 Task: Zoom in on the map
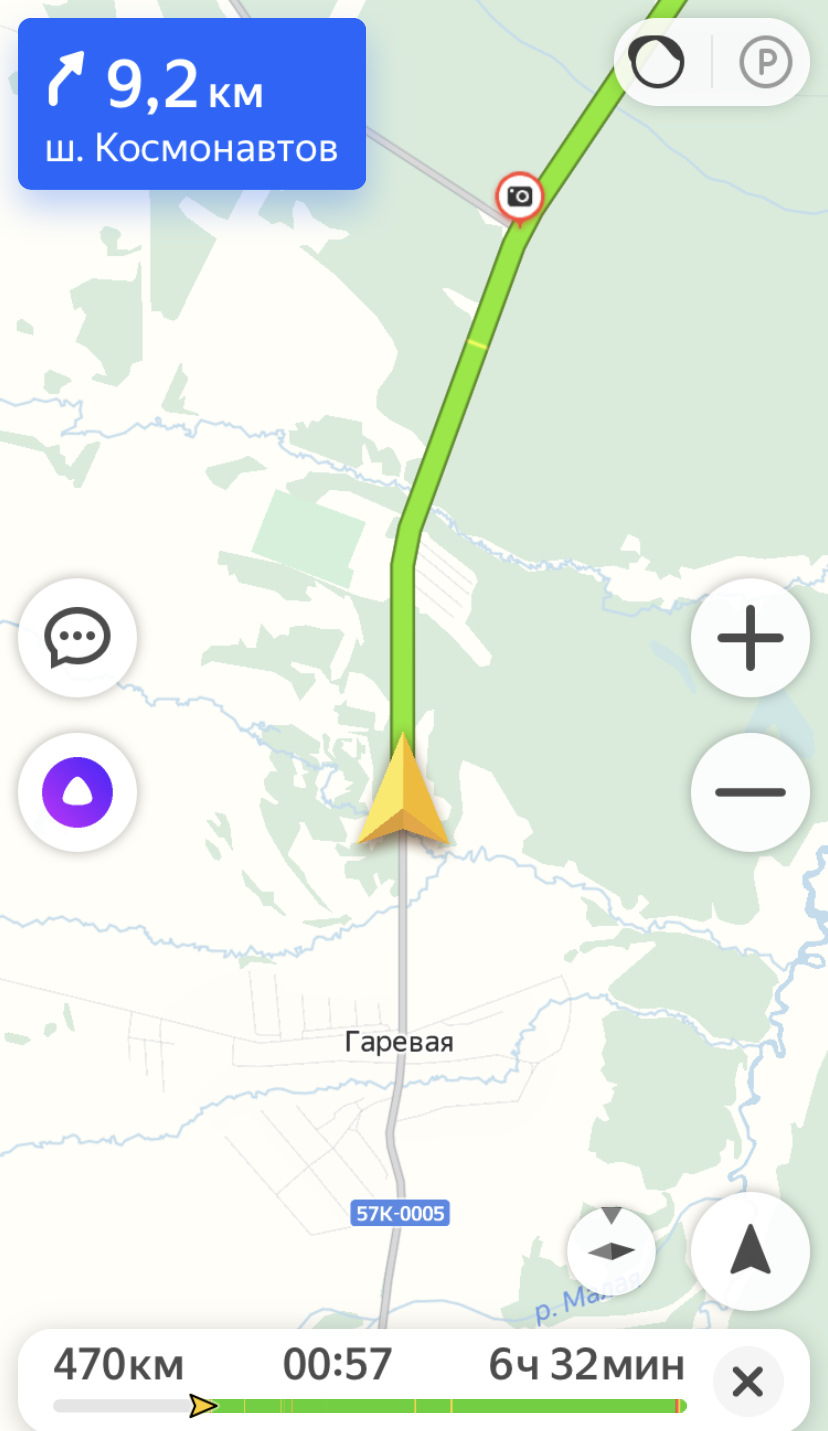point(750,638)
